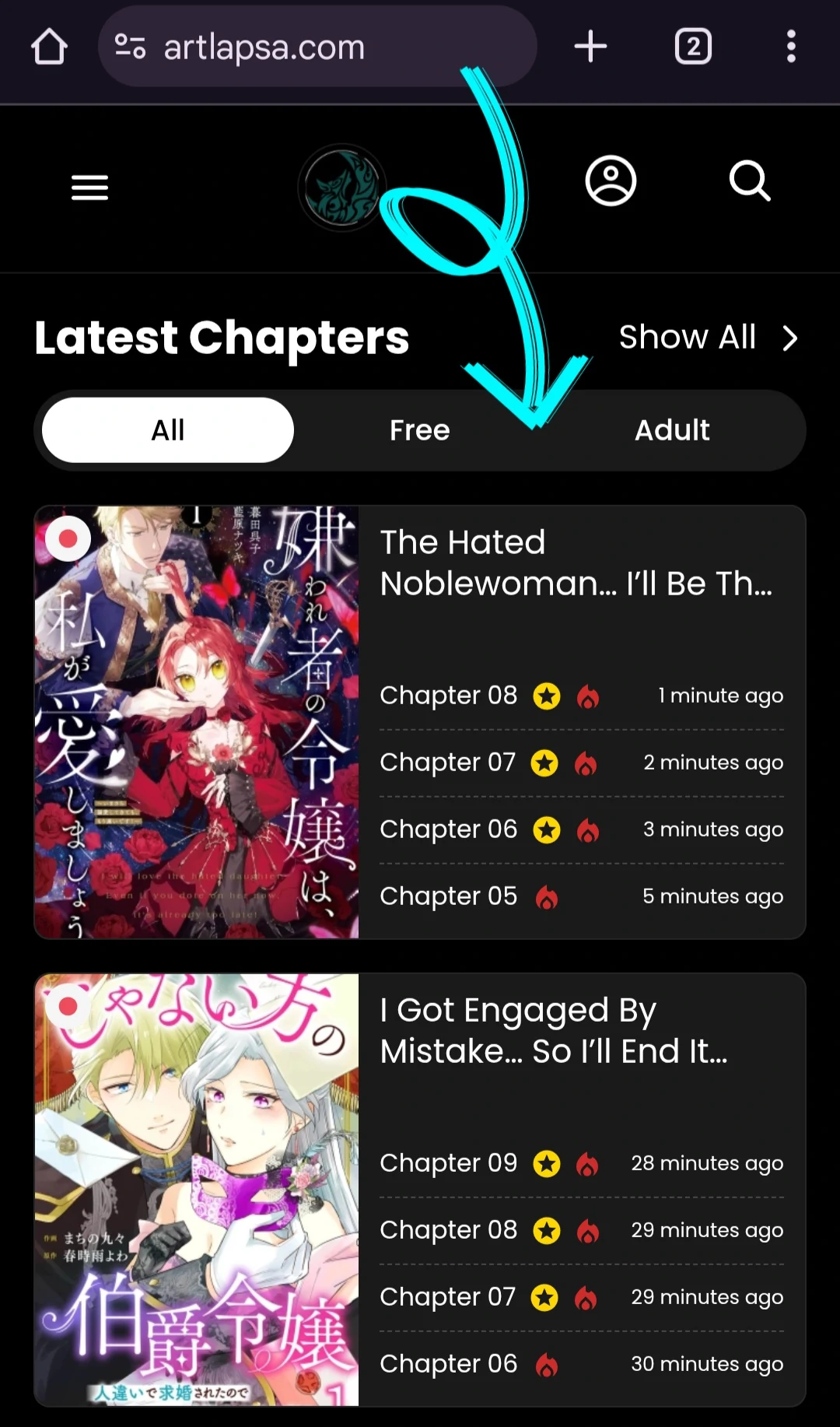Go to the browser home page
This screenshot has width=840, height=1427.
[49, 47]
